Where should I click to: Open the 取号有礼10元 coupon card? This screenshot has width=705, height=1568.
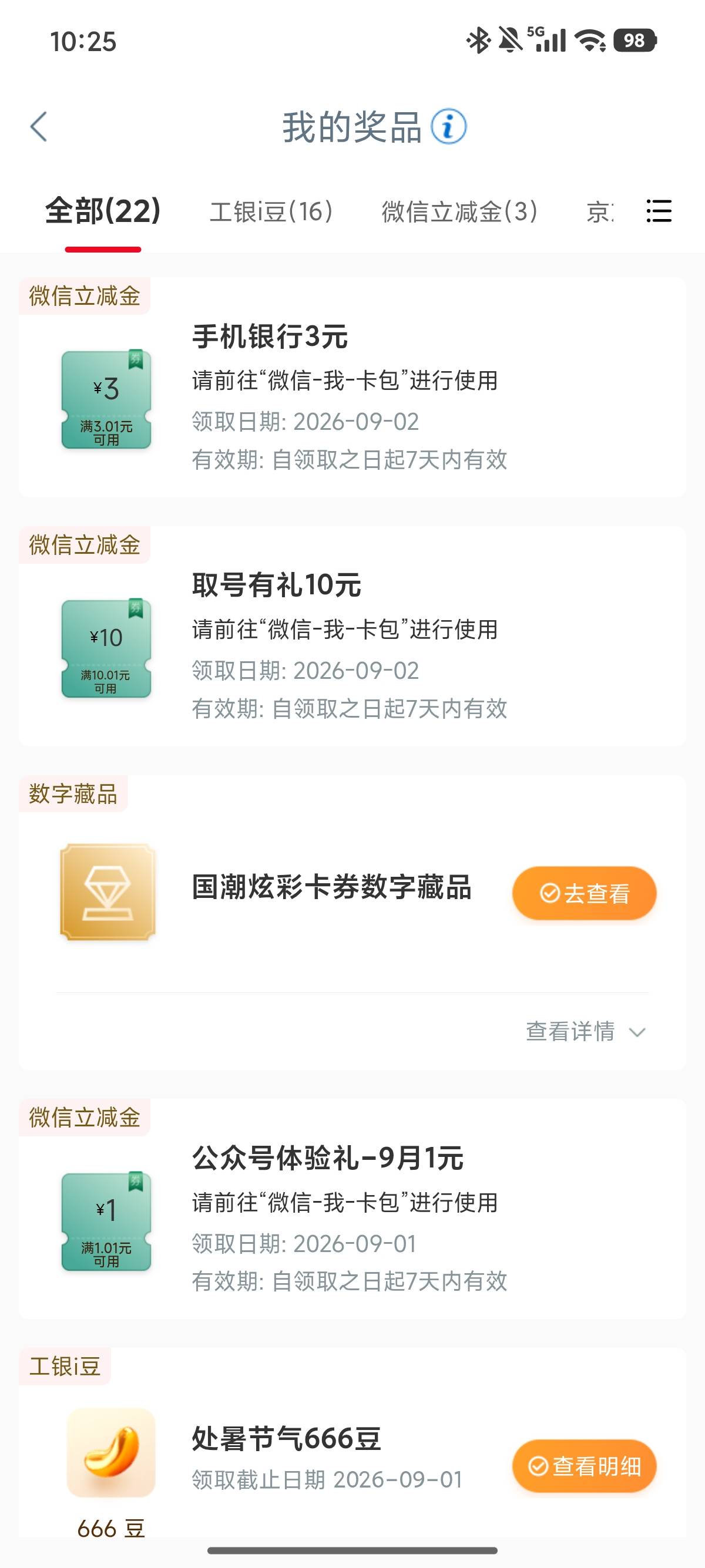pyautogui.click(x=352, y=637)
